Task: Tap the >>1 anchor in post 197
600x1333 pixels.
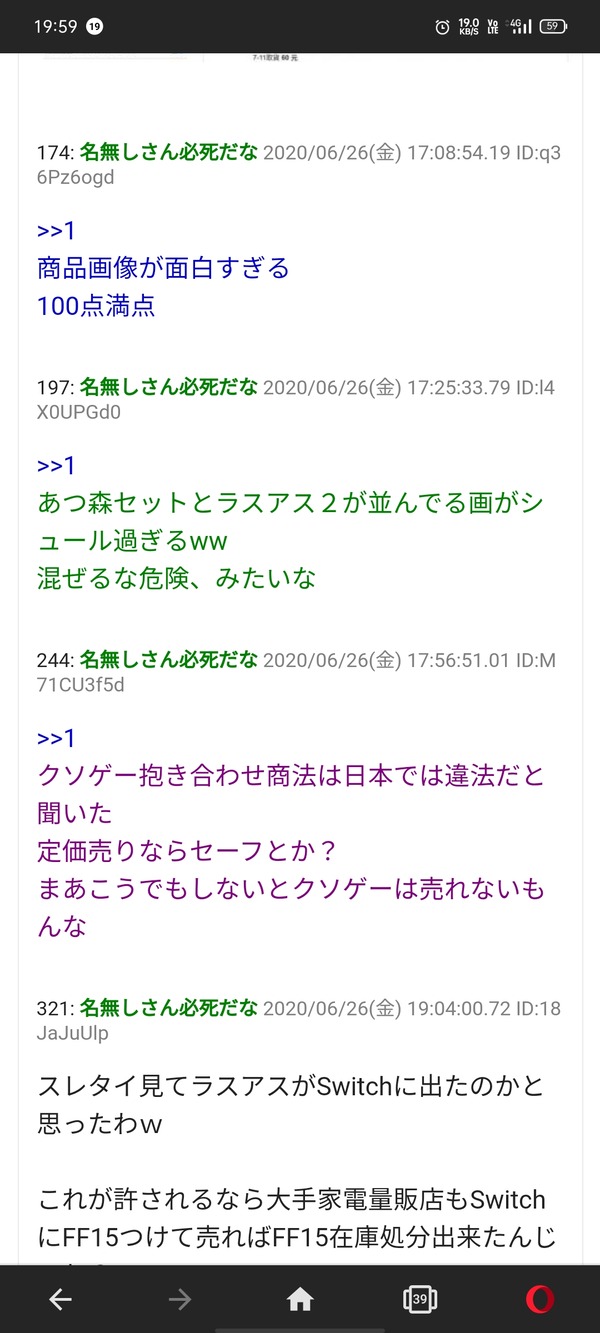Action: pyautogui.click(x=56, y=465)
